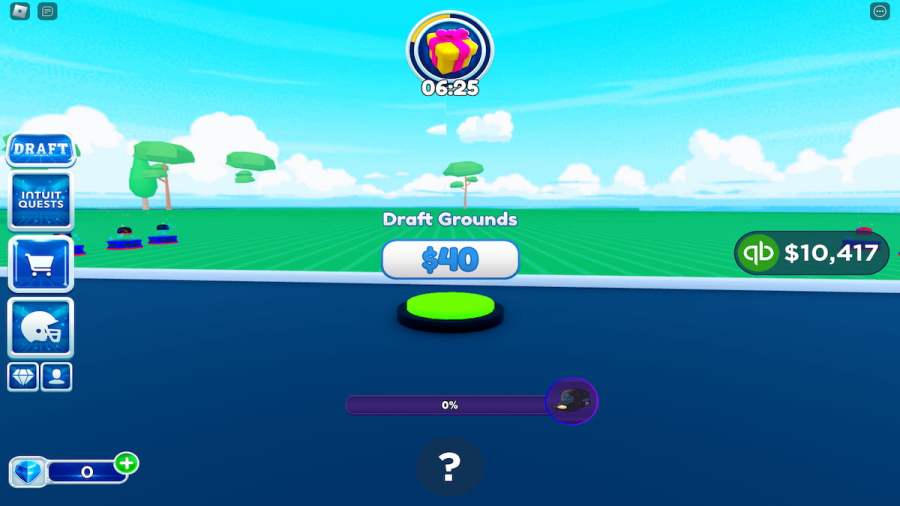Viewport: 900px width, 506px height.
Task: Open the football helmet menu
Action: pos(41,327)
